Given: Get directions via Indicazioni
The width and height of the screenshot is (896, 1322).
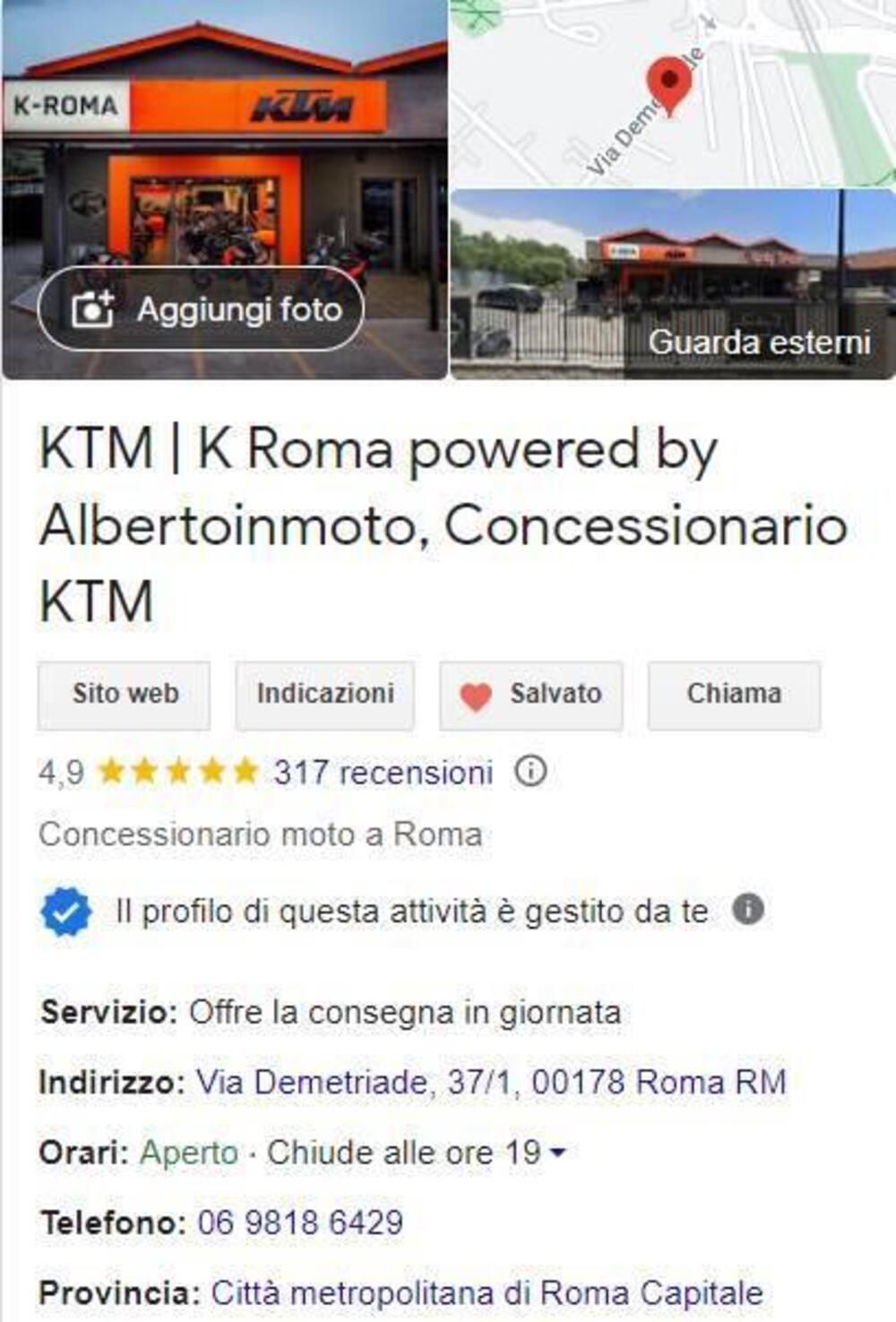Looking at the screenshot, I should click(x=325, y=695).
